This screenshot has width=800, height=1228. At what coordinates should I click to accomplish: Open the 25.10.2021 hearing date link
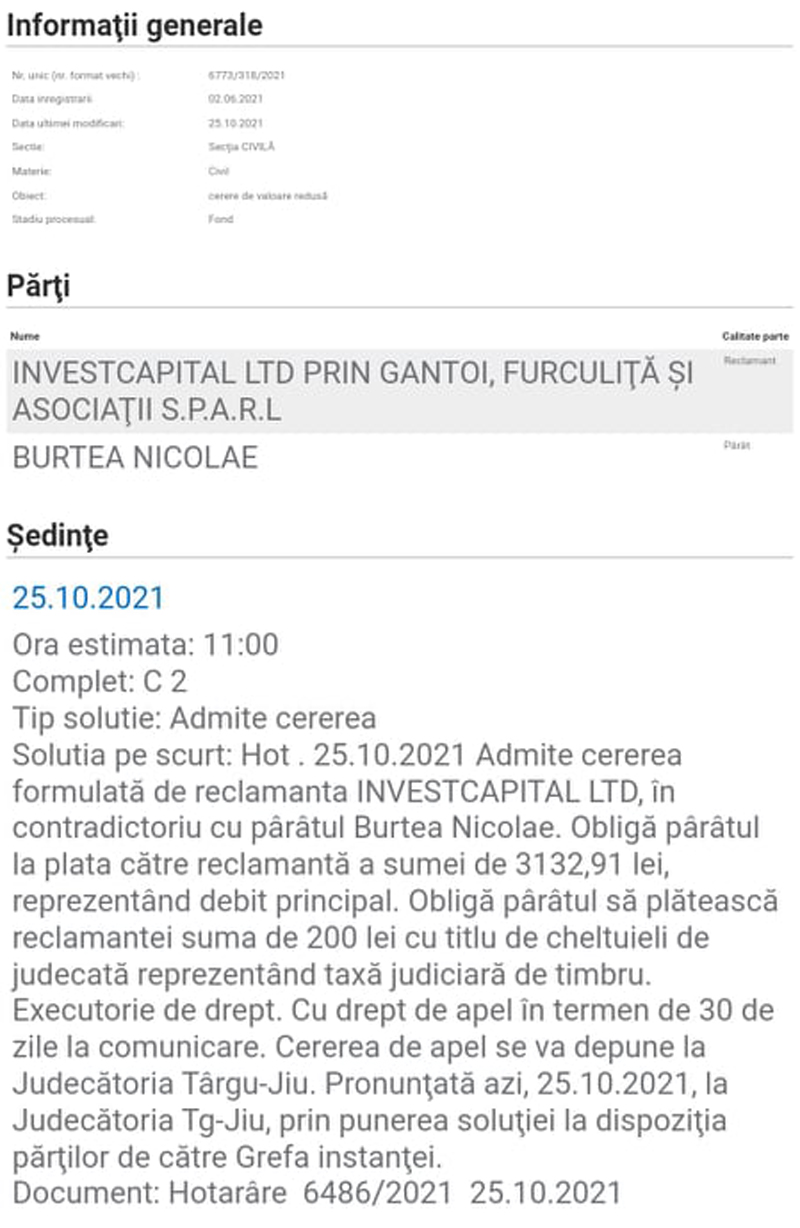(x=88, y=598)
